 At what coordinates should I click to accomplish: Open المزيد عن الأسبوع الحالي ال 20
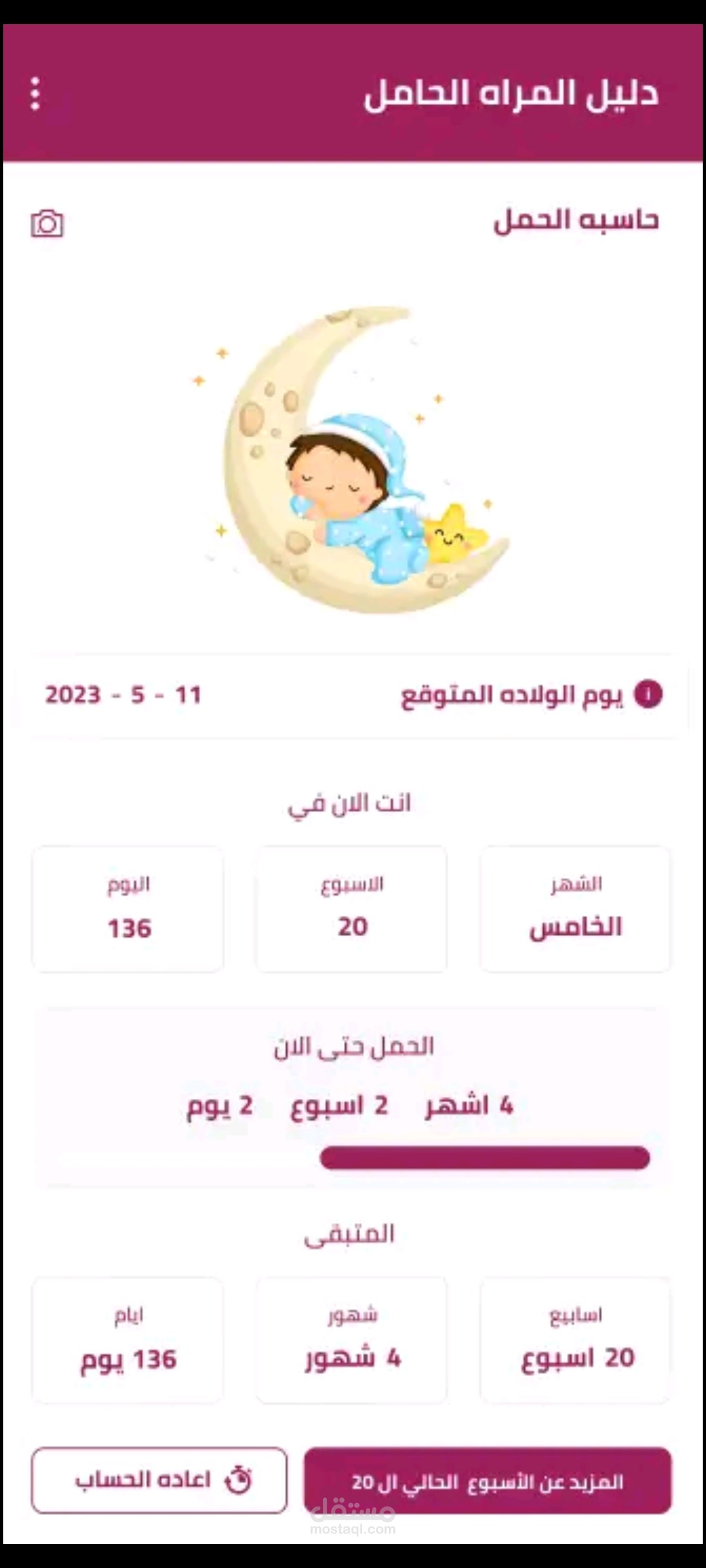[488, 1480]
